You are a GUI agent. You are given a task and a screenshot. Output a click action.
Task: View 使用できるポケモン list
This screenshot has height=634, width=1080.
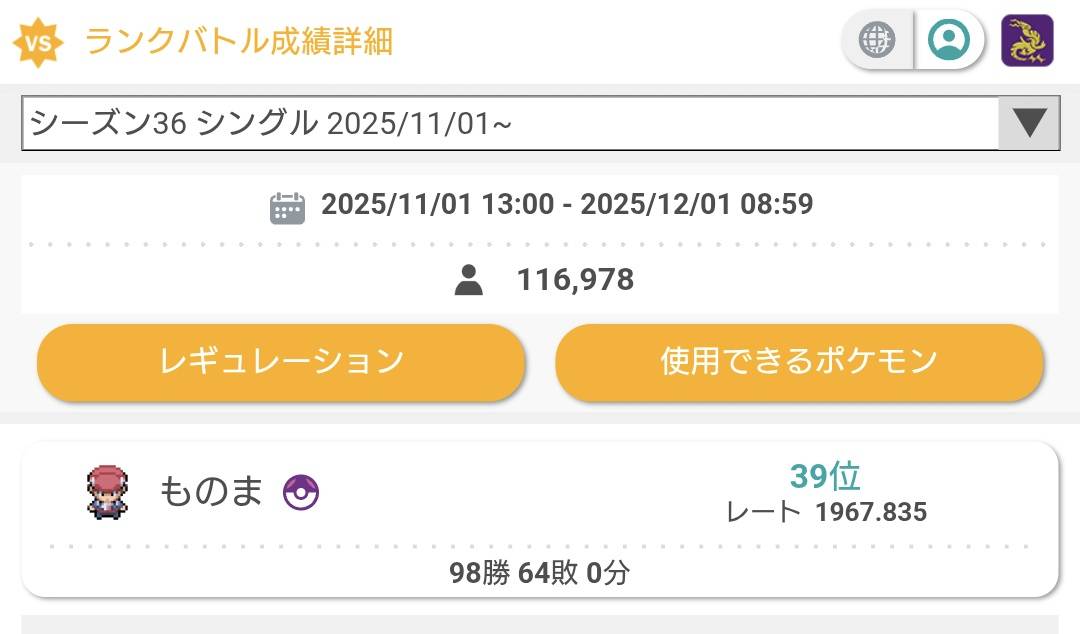799,361
